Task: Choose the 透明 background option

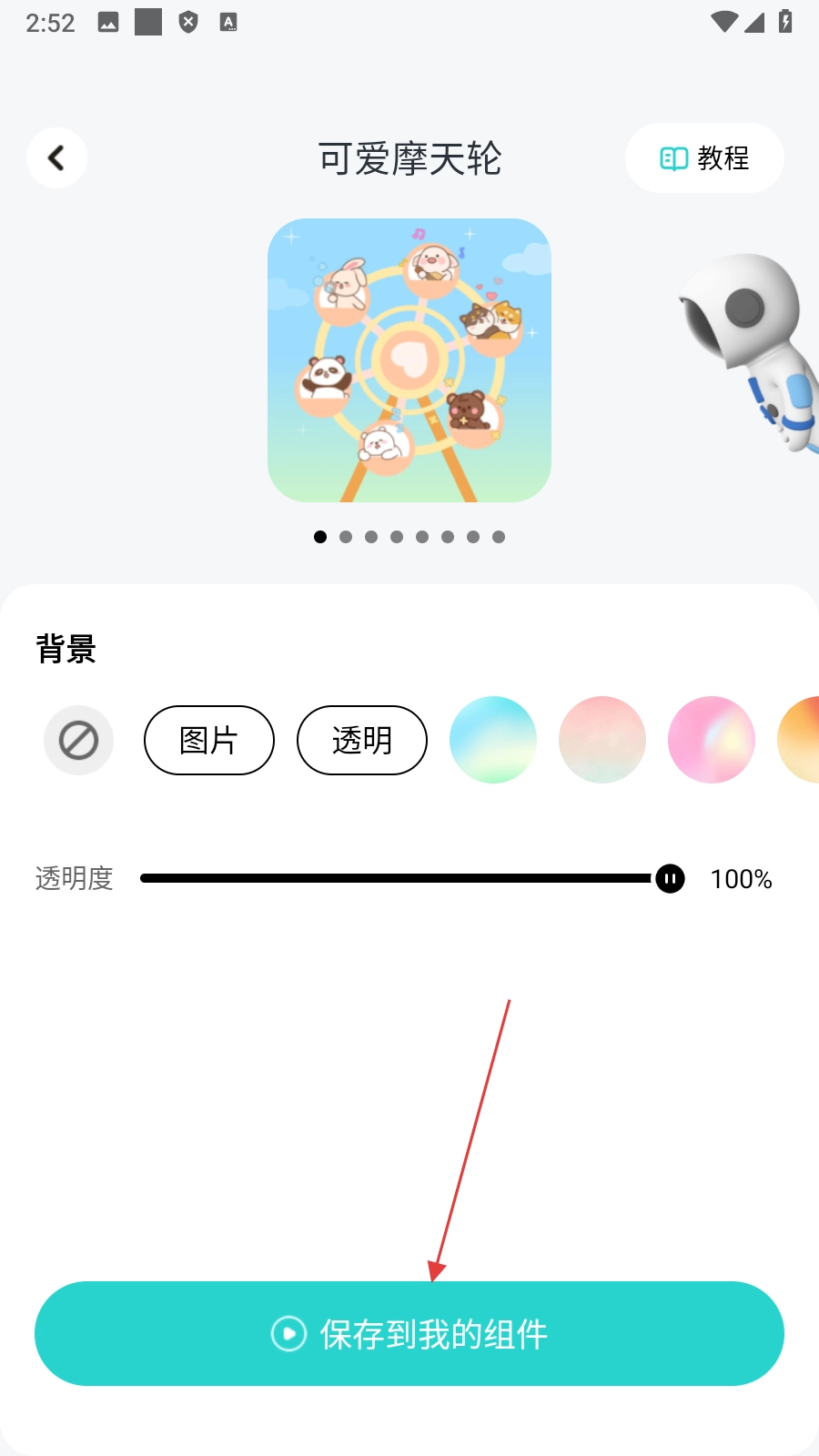Action: pyautogui.click(x=362, y=741)
